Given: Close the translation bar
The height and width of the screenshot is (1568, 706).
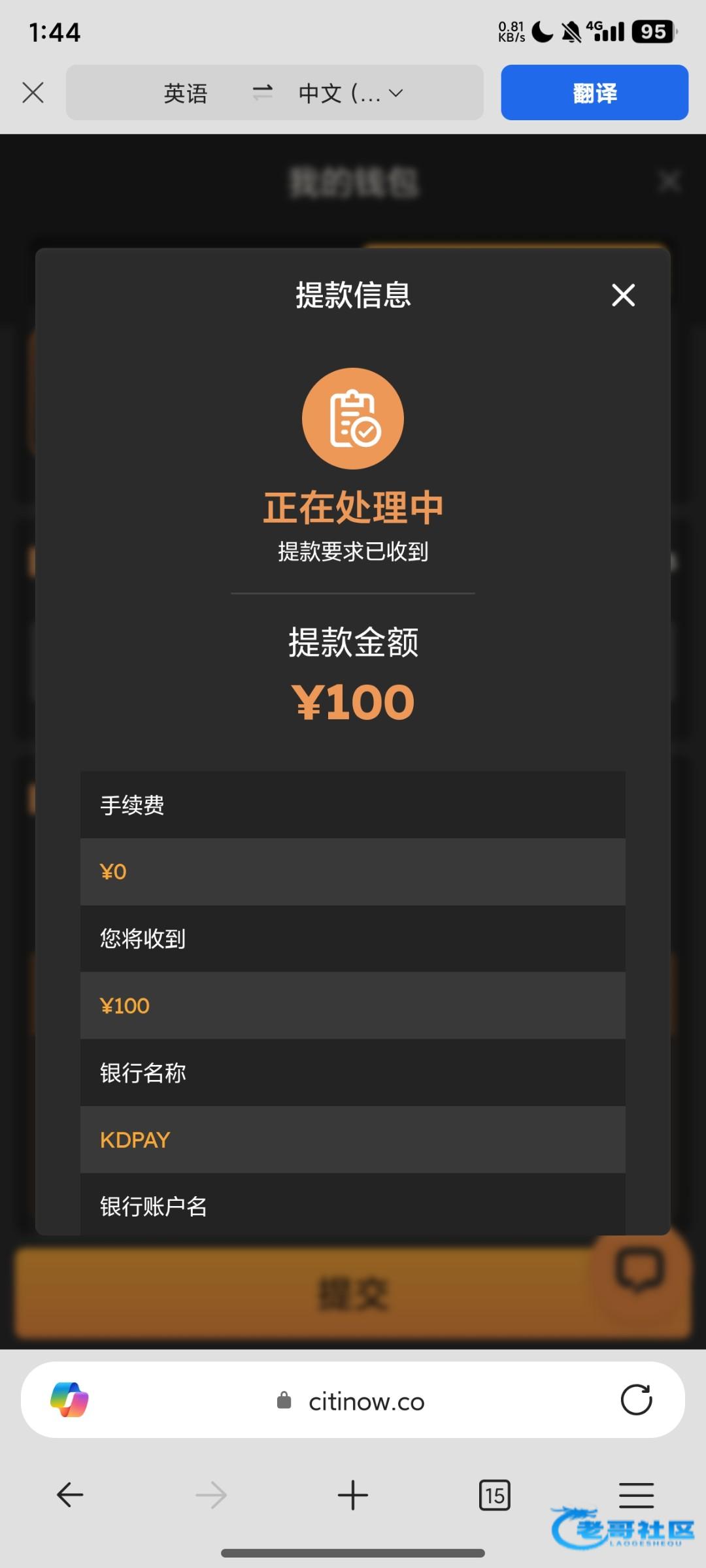Looking at the screenshot, I should coord(33,93).
